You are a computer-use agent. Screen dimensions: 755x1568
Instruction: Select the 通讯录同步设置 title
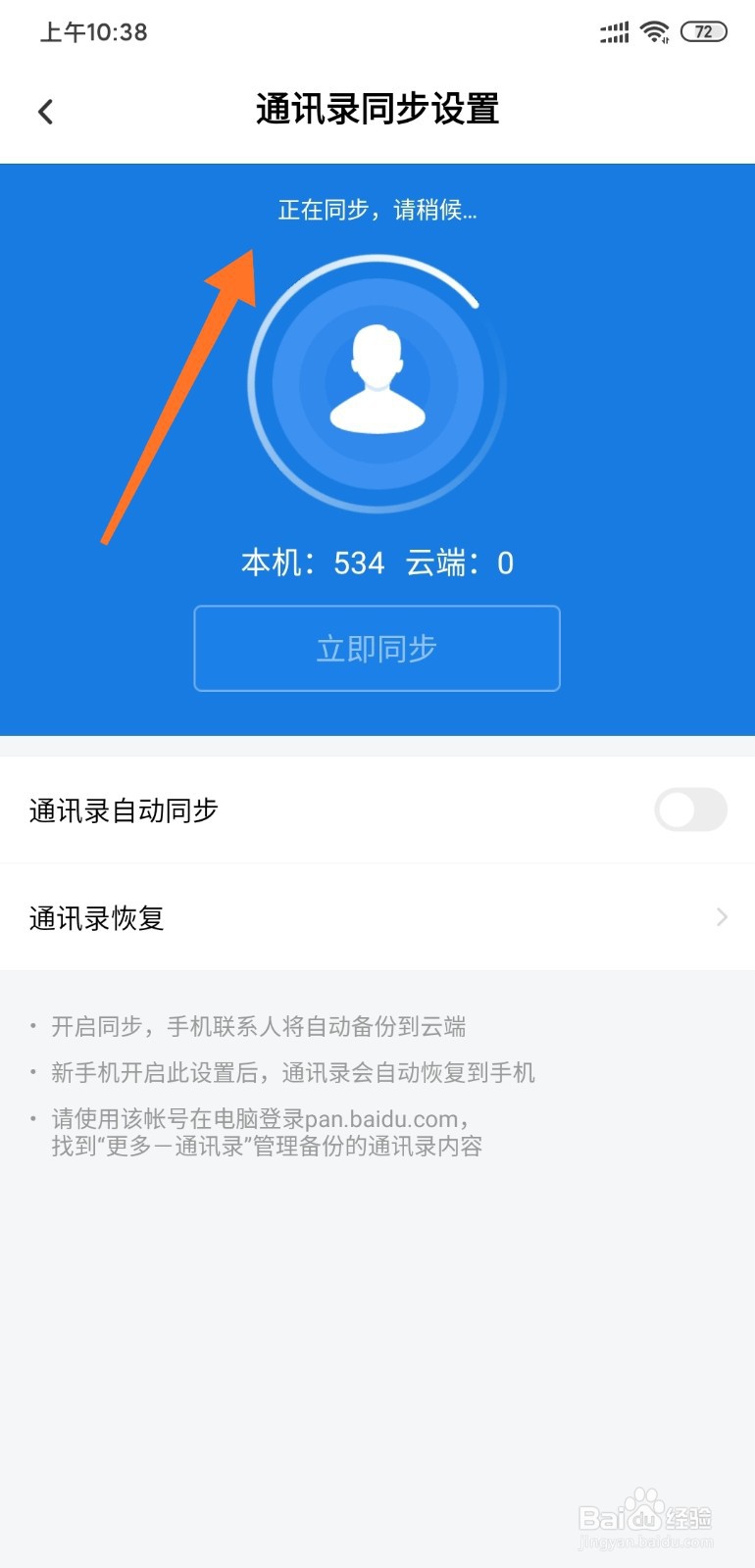coord(377,111)
